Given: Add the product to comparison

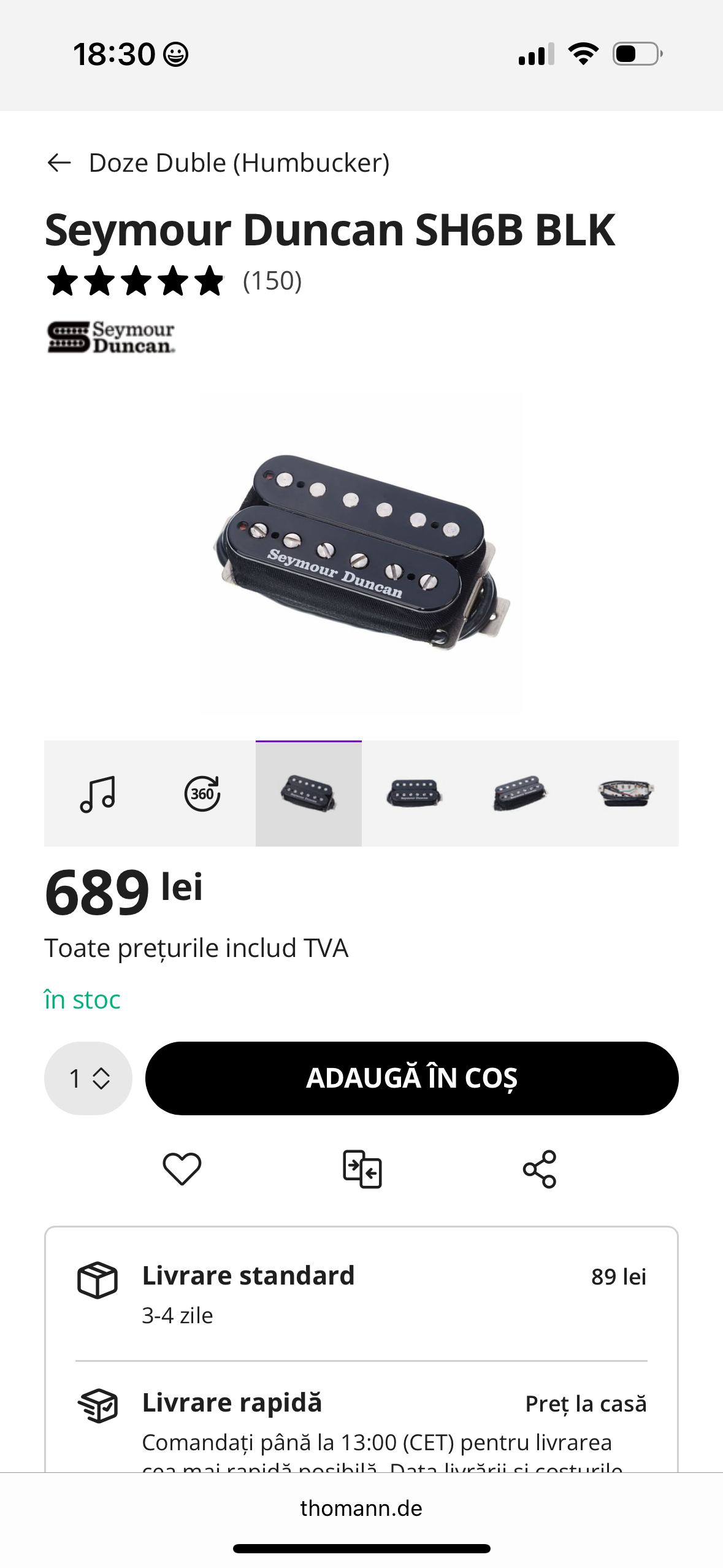Looking at the screenshot, I should pos(362,1169).
